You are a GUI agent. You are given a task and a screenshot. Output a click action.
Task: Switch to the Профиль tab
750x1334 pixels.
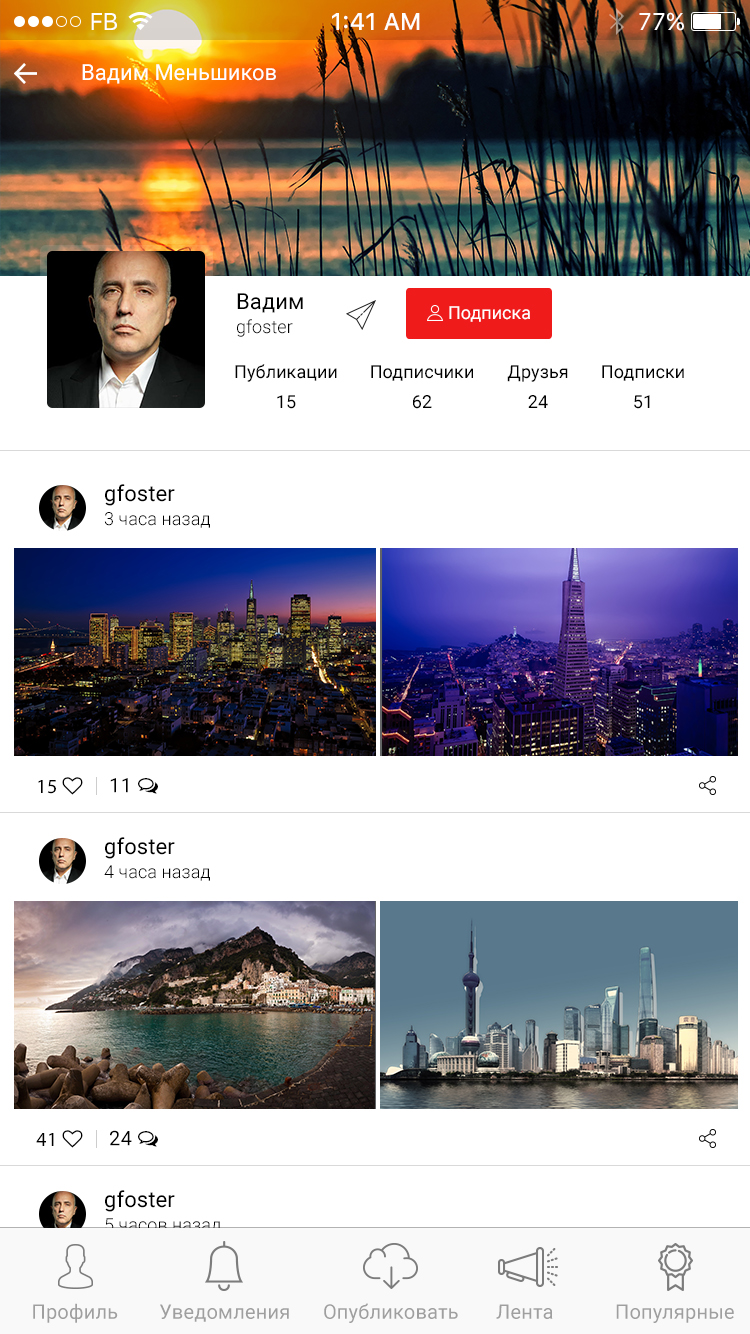pos(75,1281)
